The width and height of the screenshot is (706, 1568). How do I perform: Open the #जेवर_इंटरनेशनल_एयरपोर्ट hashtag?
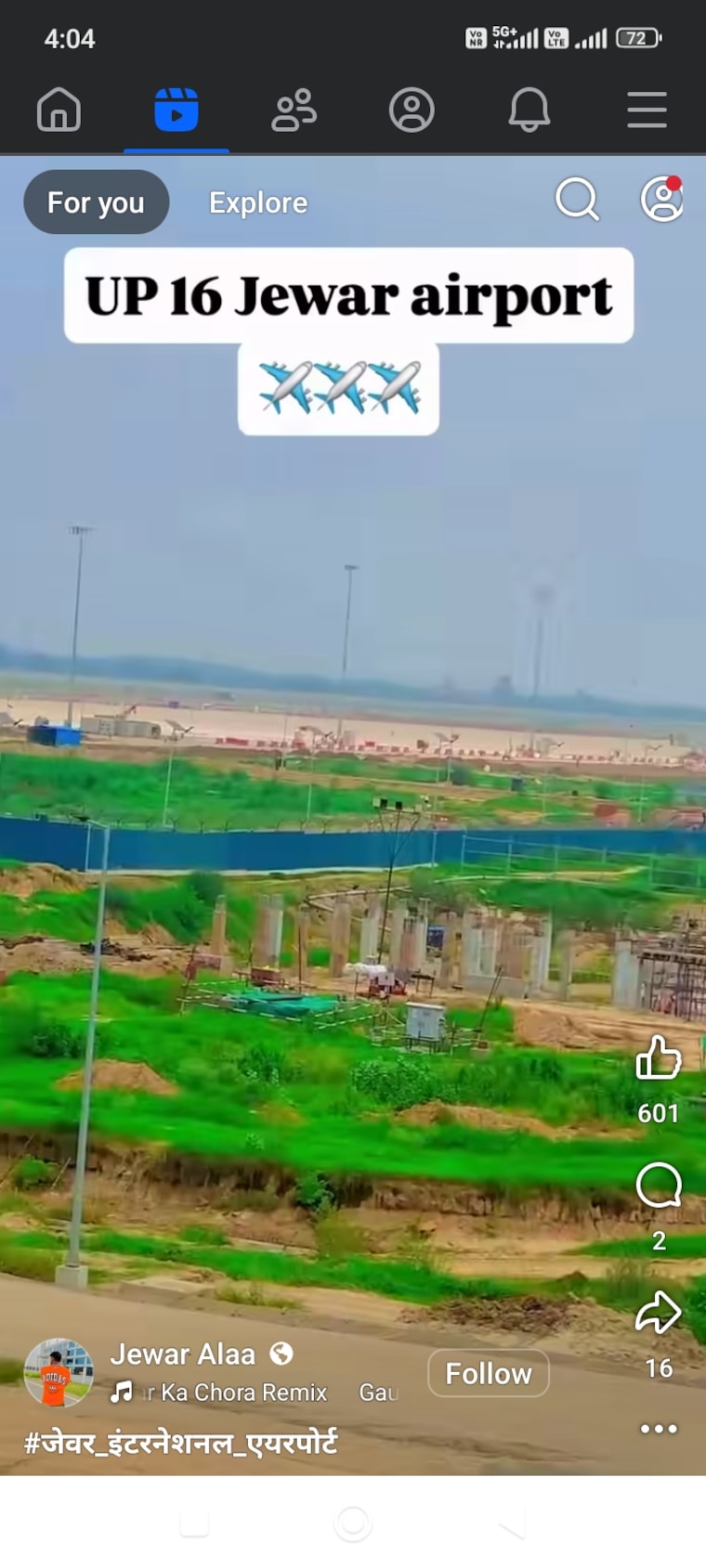(x=180, y=1443)
